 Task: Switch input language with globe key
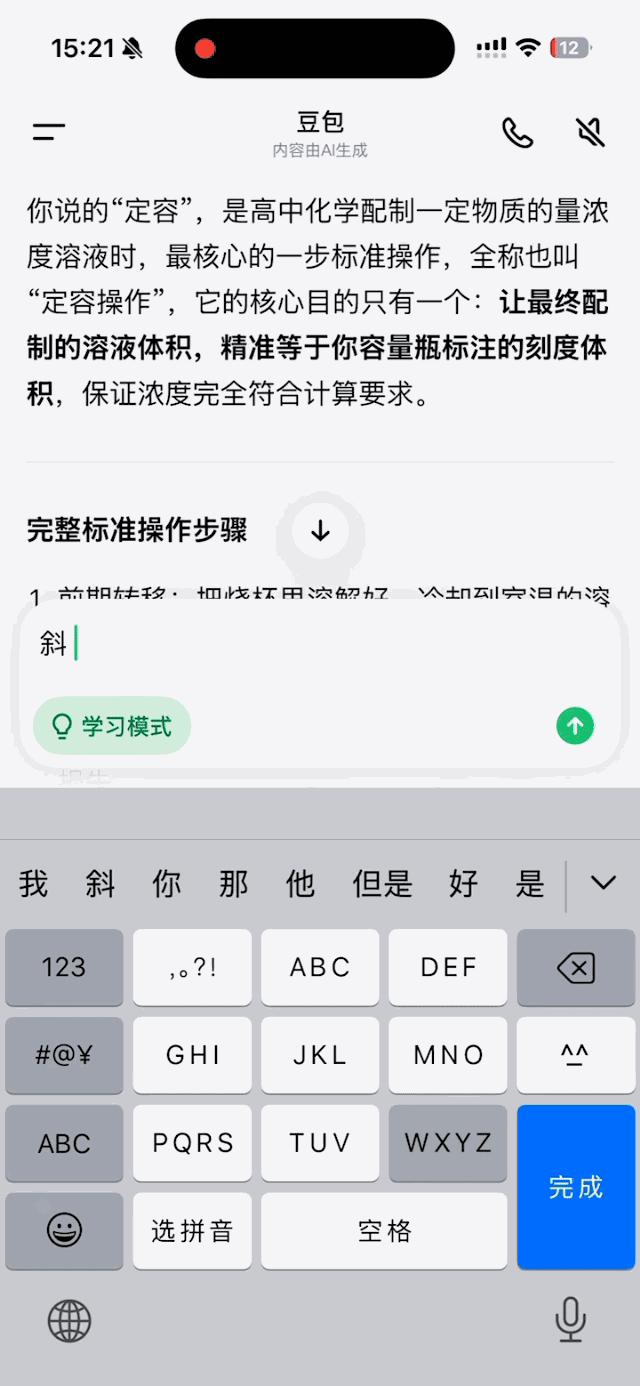69,1321
